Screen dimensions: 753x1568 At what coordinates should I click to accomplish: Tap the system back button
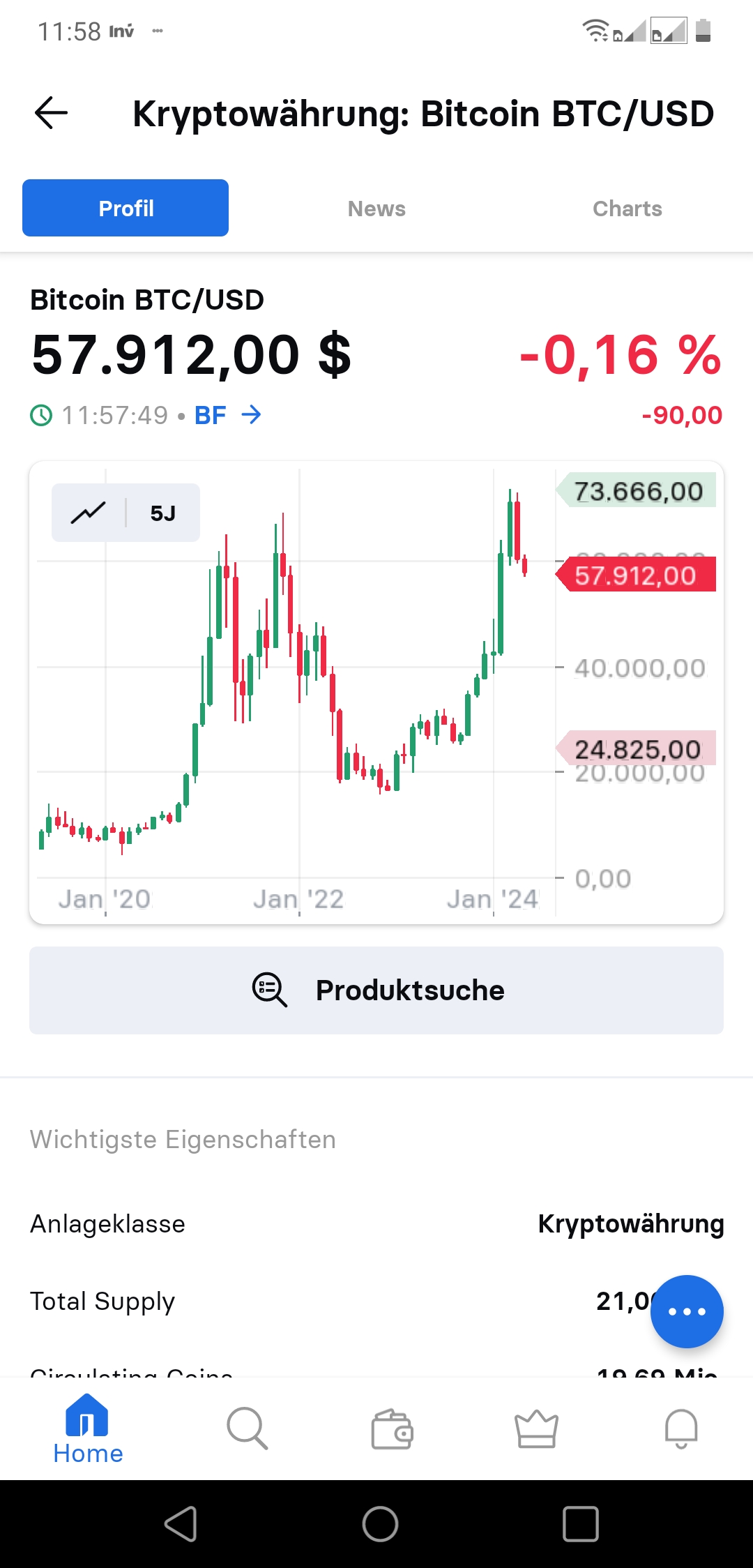(181, 1523)
